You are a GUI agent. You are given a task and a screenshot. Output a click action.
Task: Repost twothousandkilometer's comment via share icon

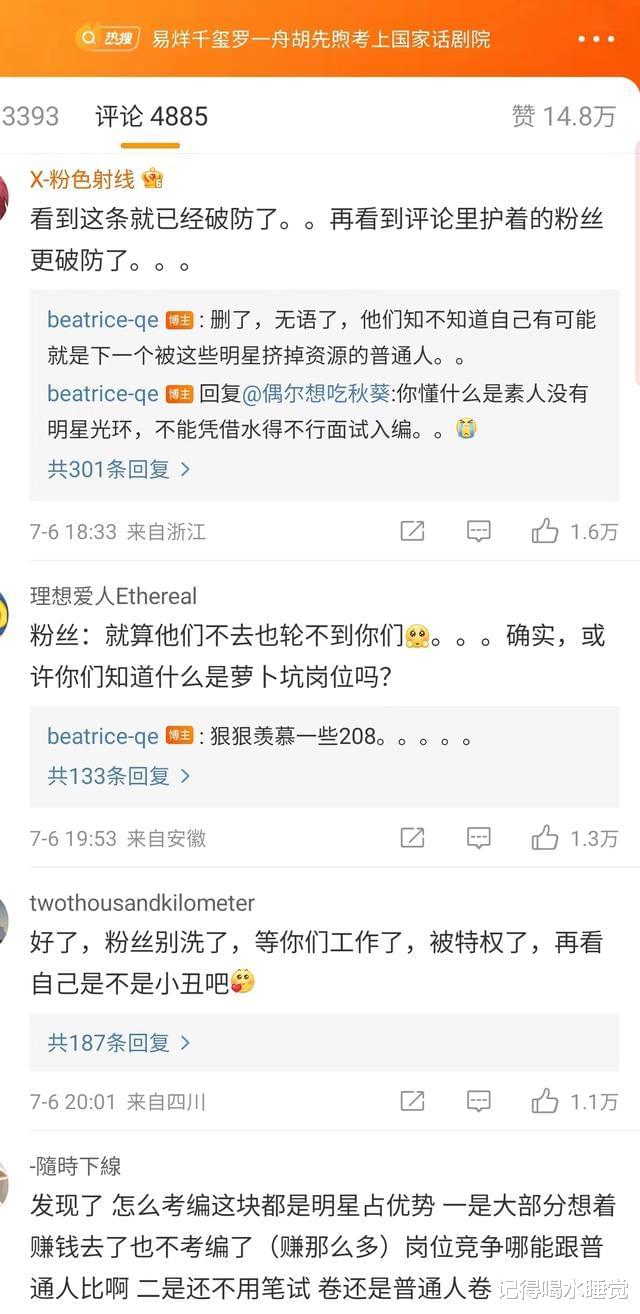click(x=412, y=1102)
